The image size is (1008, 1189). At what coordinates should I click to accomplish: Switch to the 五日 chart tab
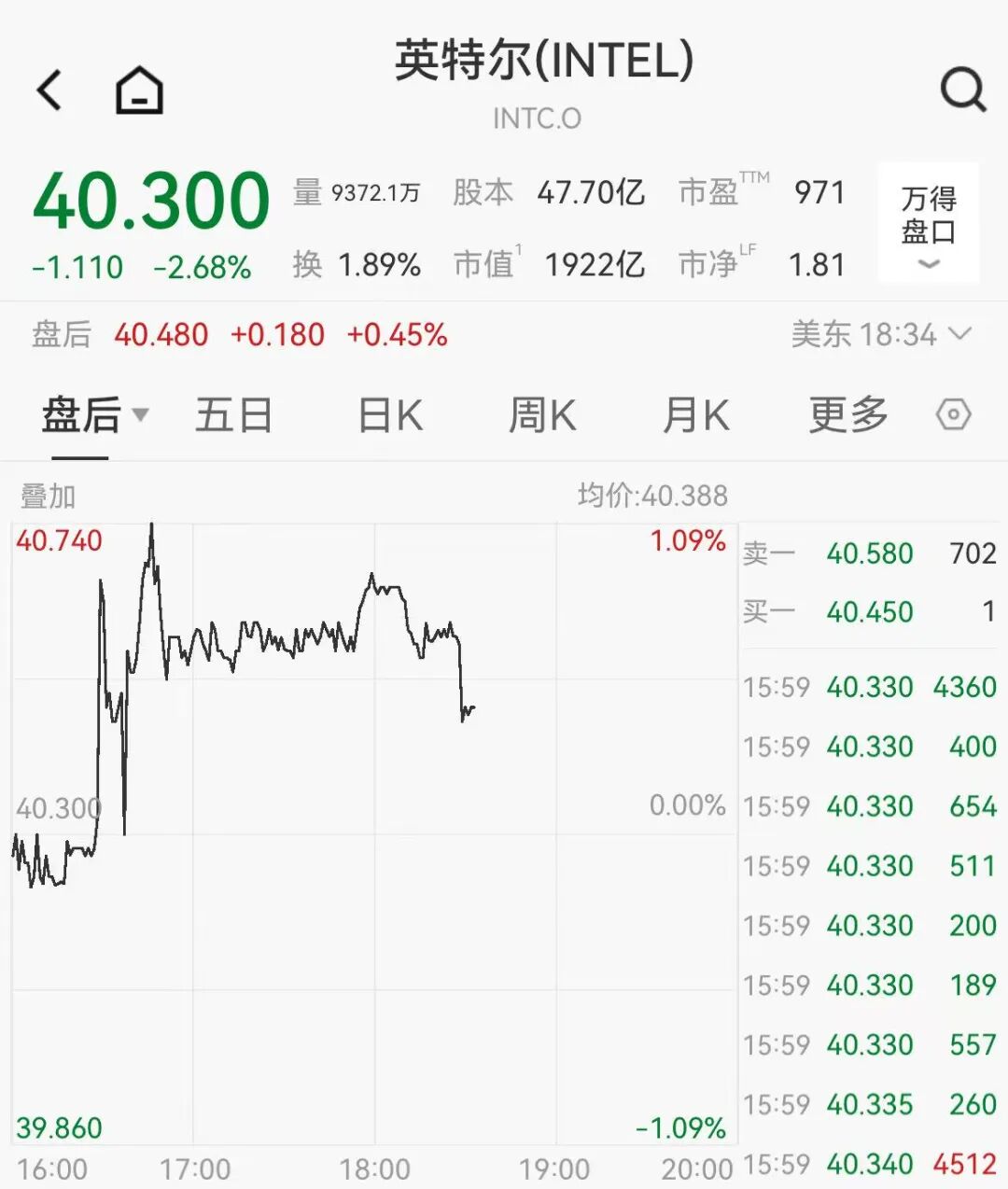[233, 415]
